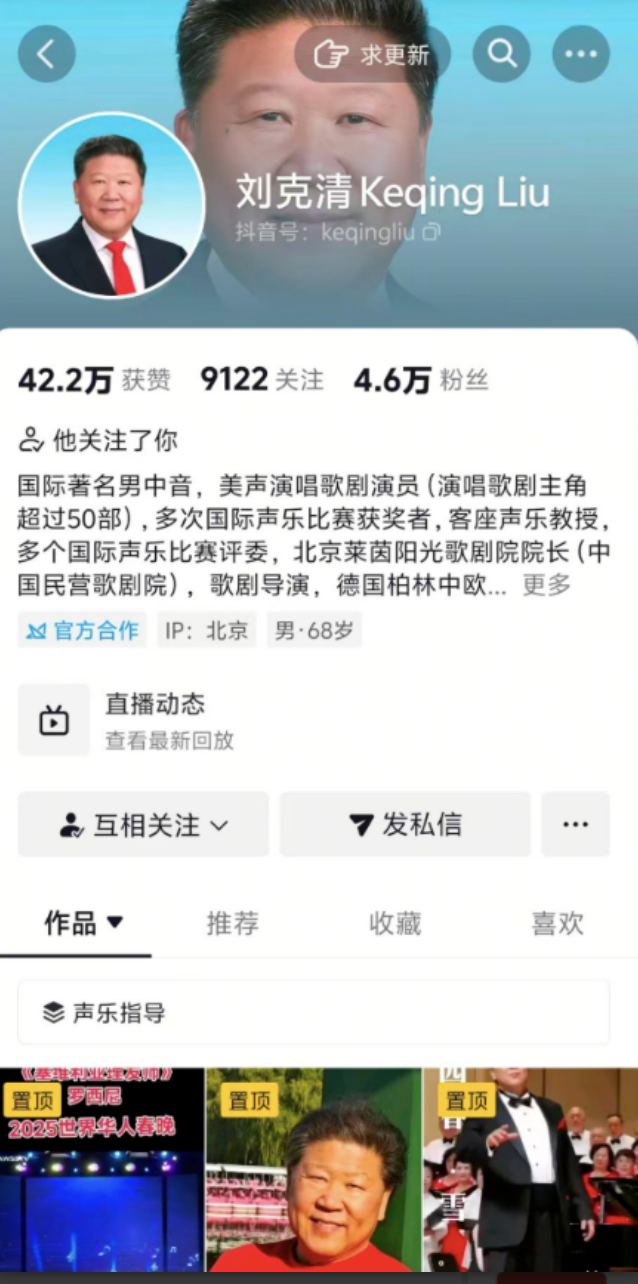Switch to the 推荐 tab

[x=232, y=924]
